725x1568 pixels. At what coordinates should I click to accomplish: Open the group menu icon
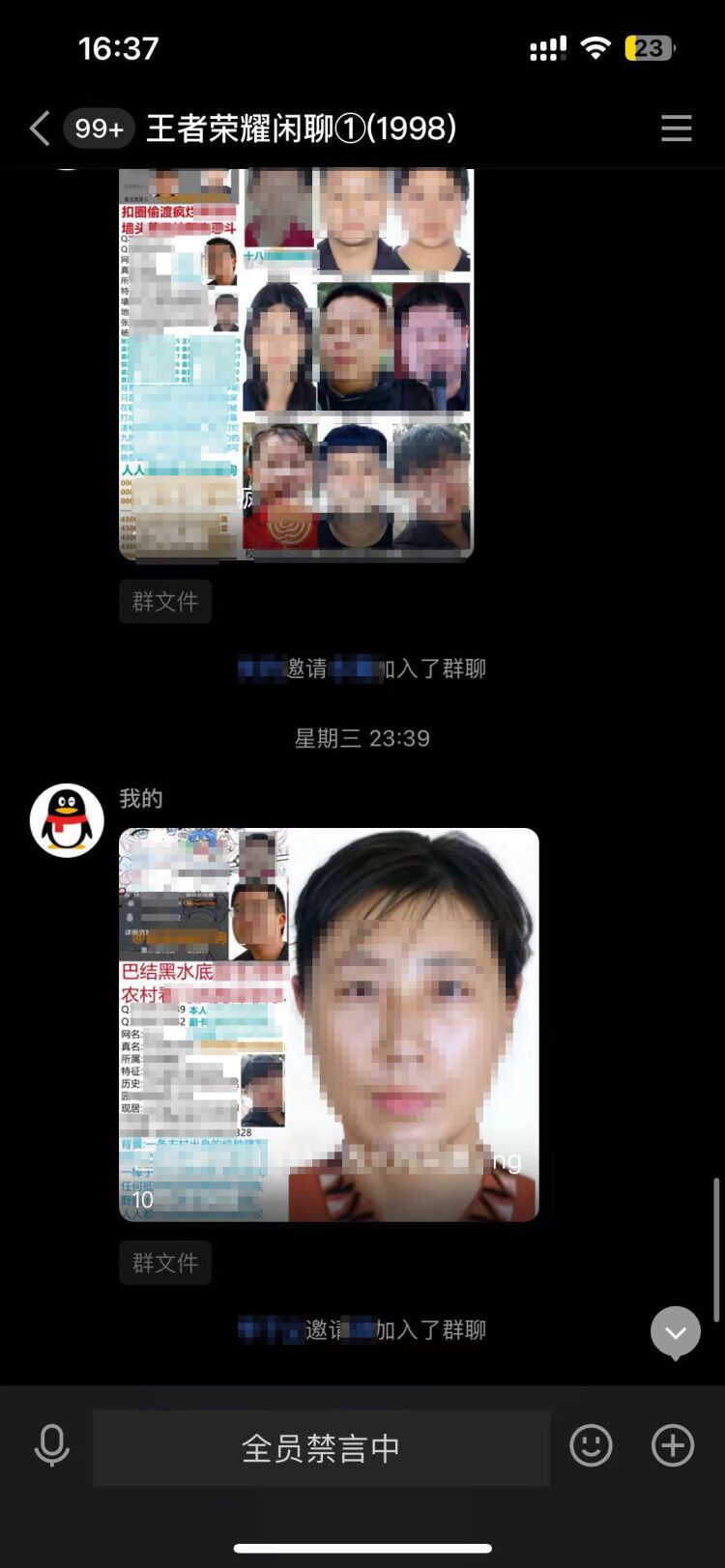[676, 128]
